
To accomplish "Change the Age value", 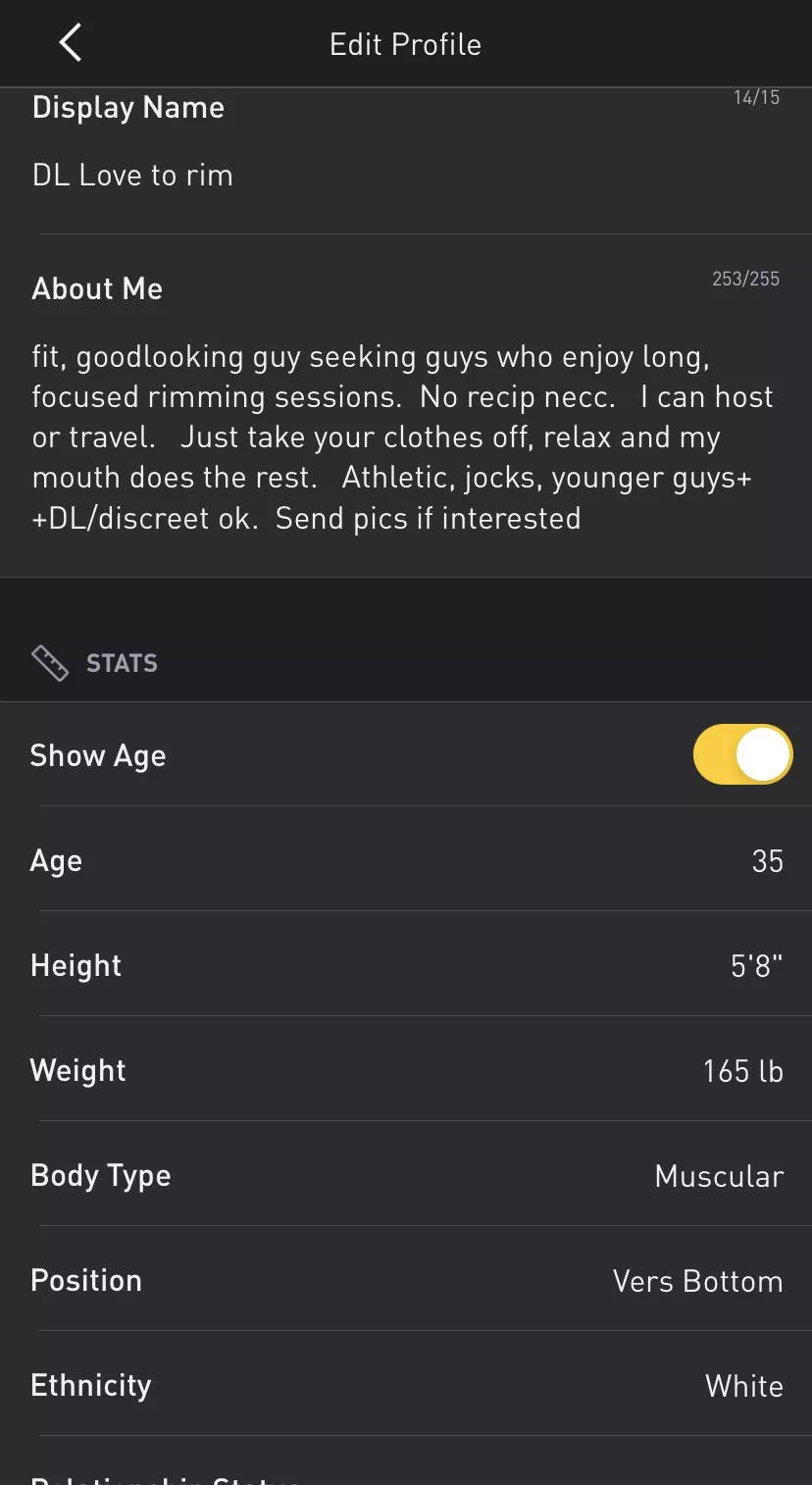I will coord(406,860).
